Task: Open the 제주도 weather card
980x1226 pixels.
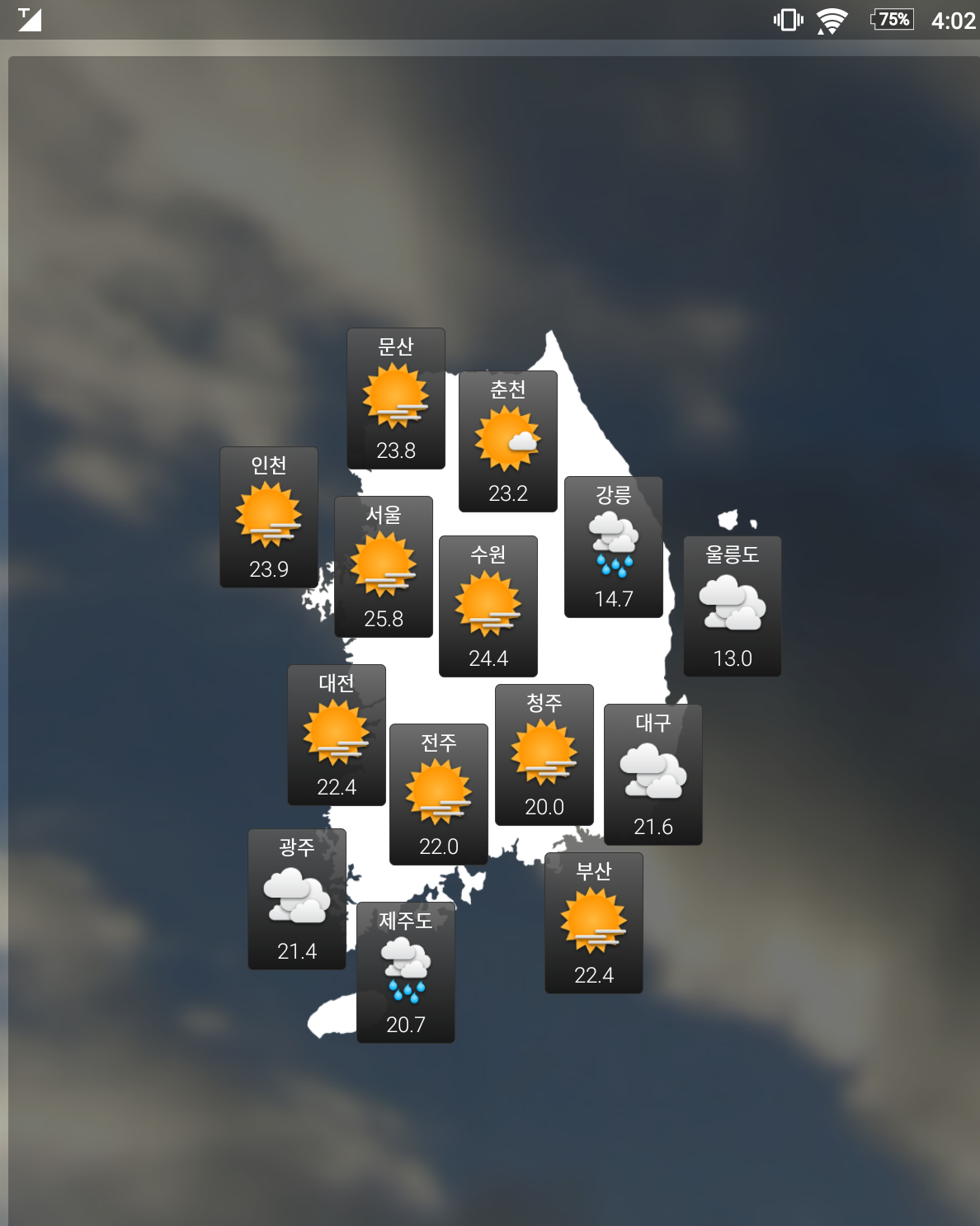Action: tap(406, 973)
